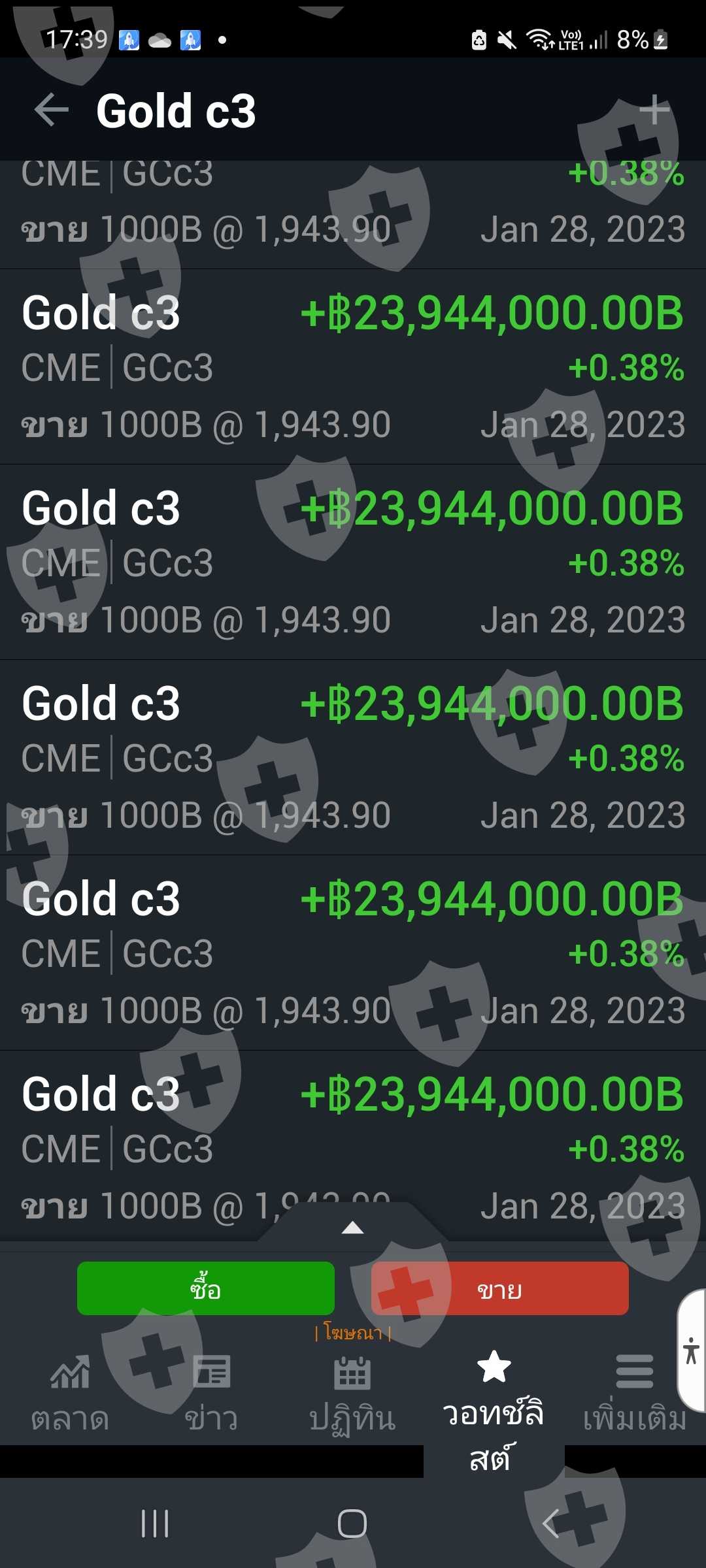Image resolution: width=706 pixels, height=1568 pixels.
Task: Tap the system home button
Action: pyautogui.click(x=352, y=1524)
